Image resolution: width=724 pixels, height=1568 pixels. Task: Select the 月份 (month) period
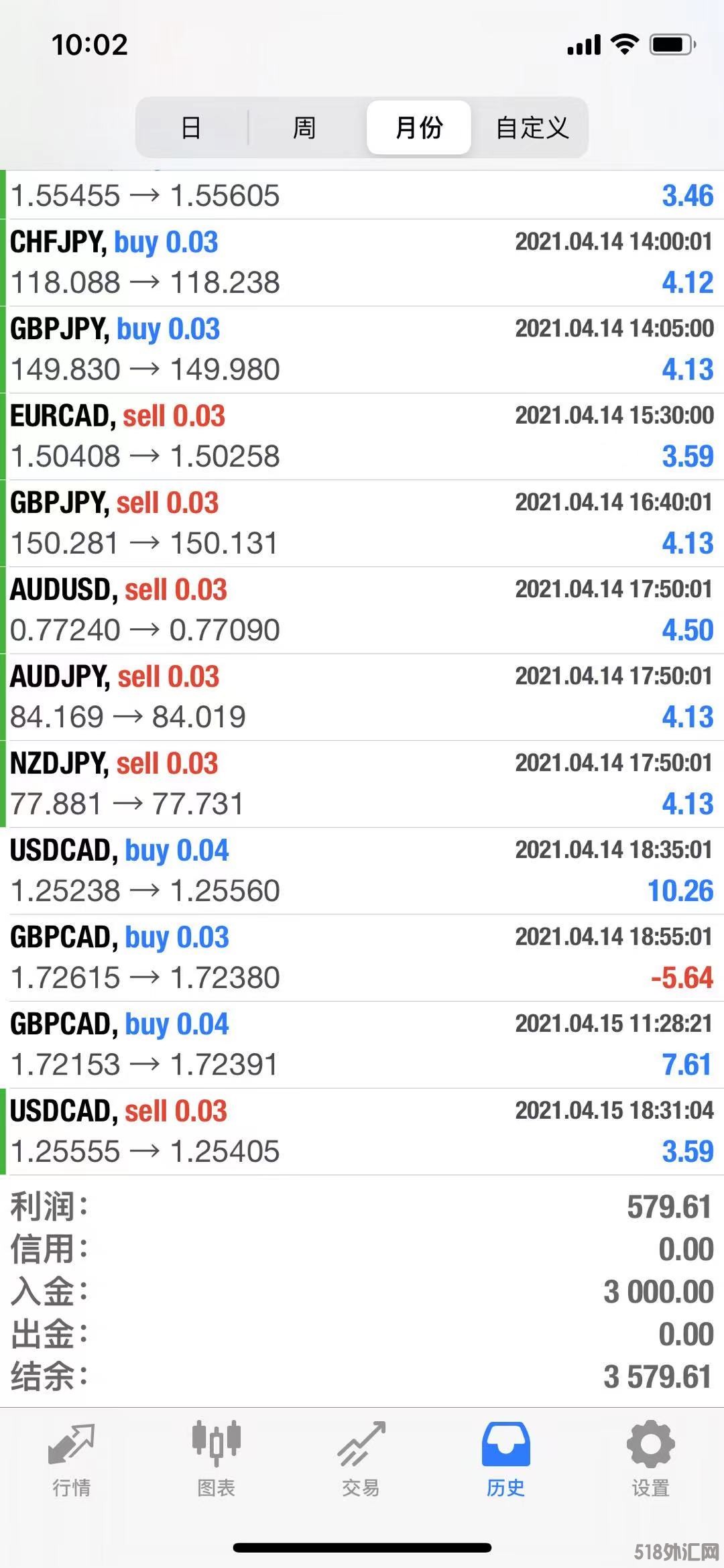(419, 127)
